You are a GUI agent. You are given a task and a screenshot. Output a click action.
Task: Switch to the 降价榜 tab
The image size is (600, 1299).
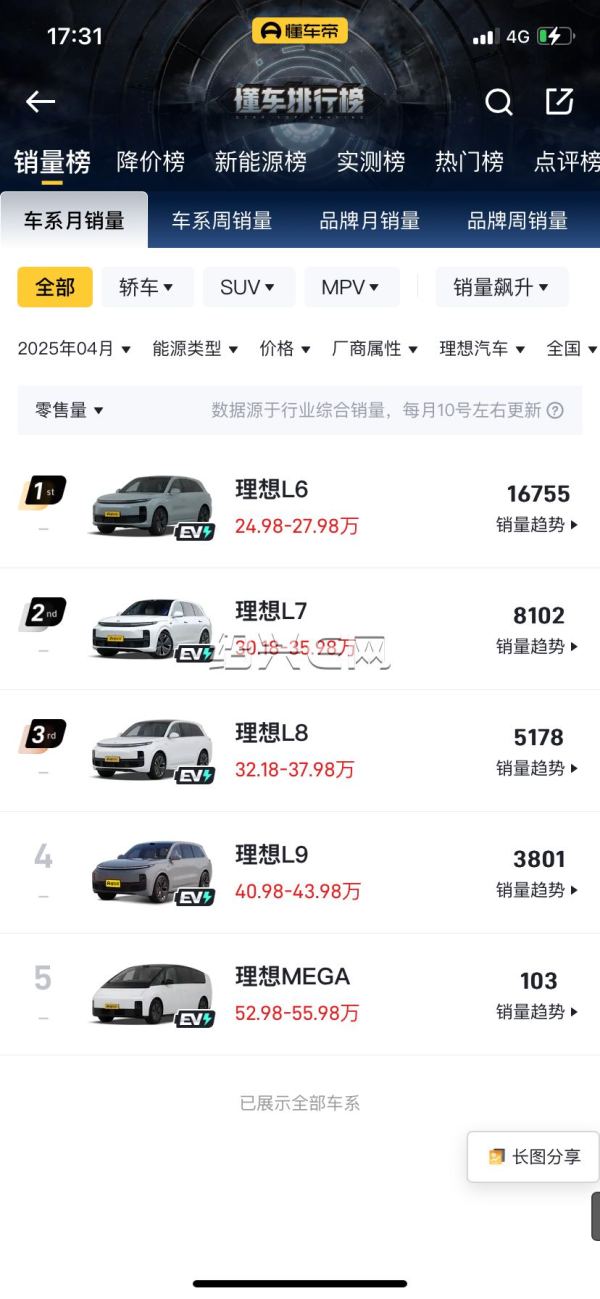click(x=151, y=162)
